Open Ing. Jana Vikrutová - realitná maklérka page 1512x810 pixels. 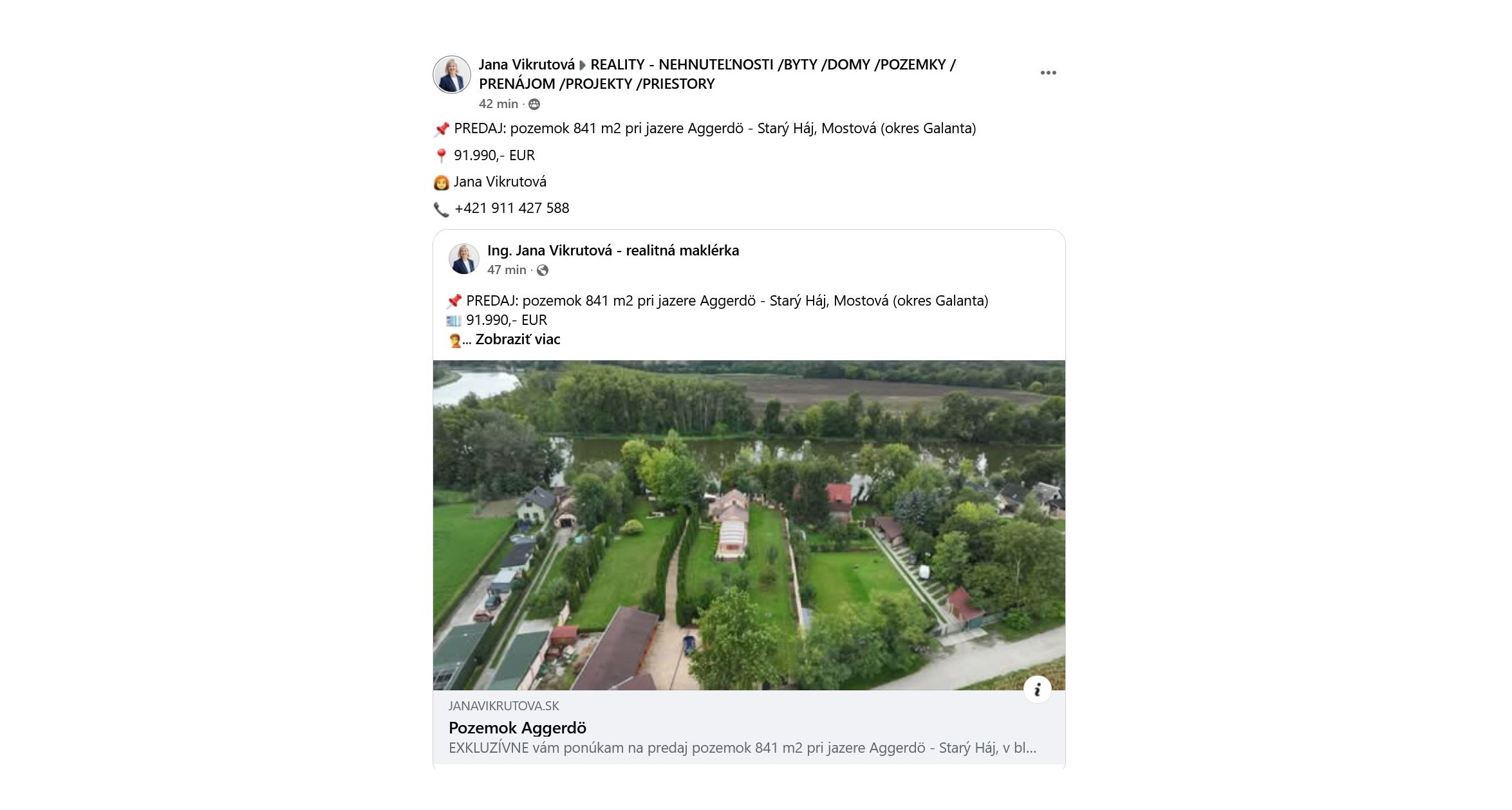[x=612, y=251]
